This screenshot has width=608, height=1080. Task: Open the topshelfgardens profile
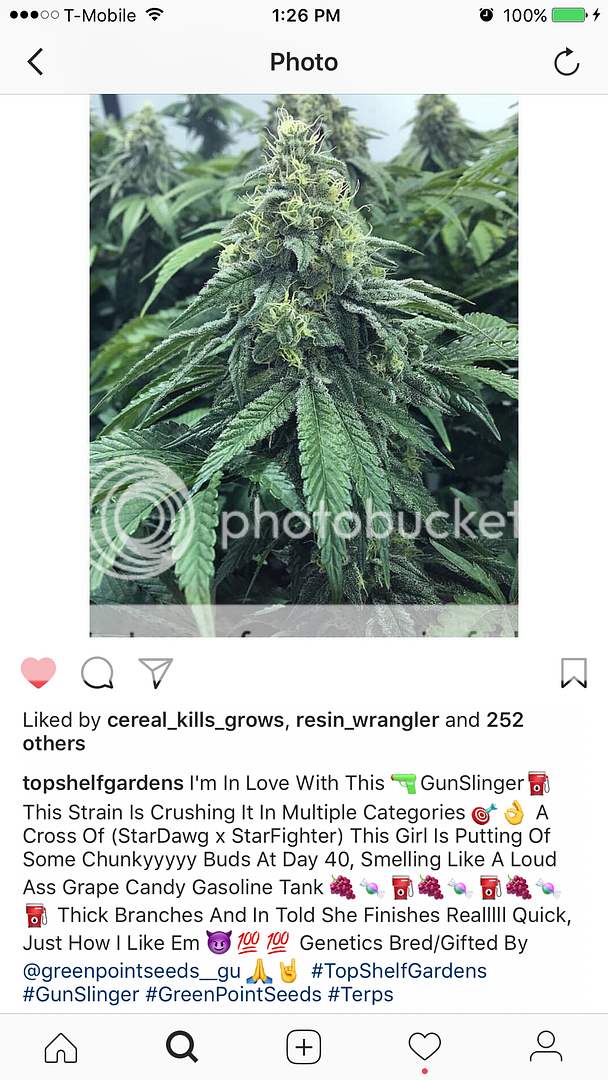pyautogui.click(x=103, y=782)
